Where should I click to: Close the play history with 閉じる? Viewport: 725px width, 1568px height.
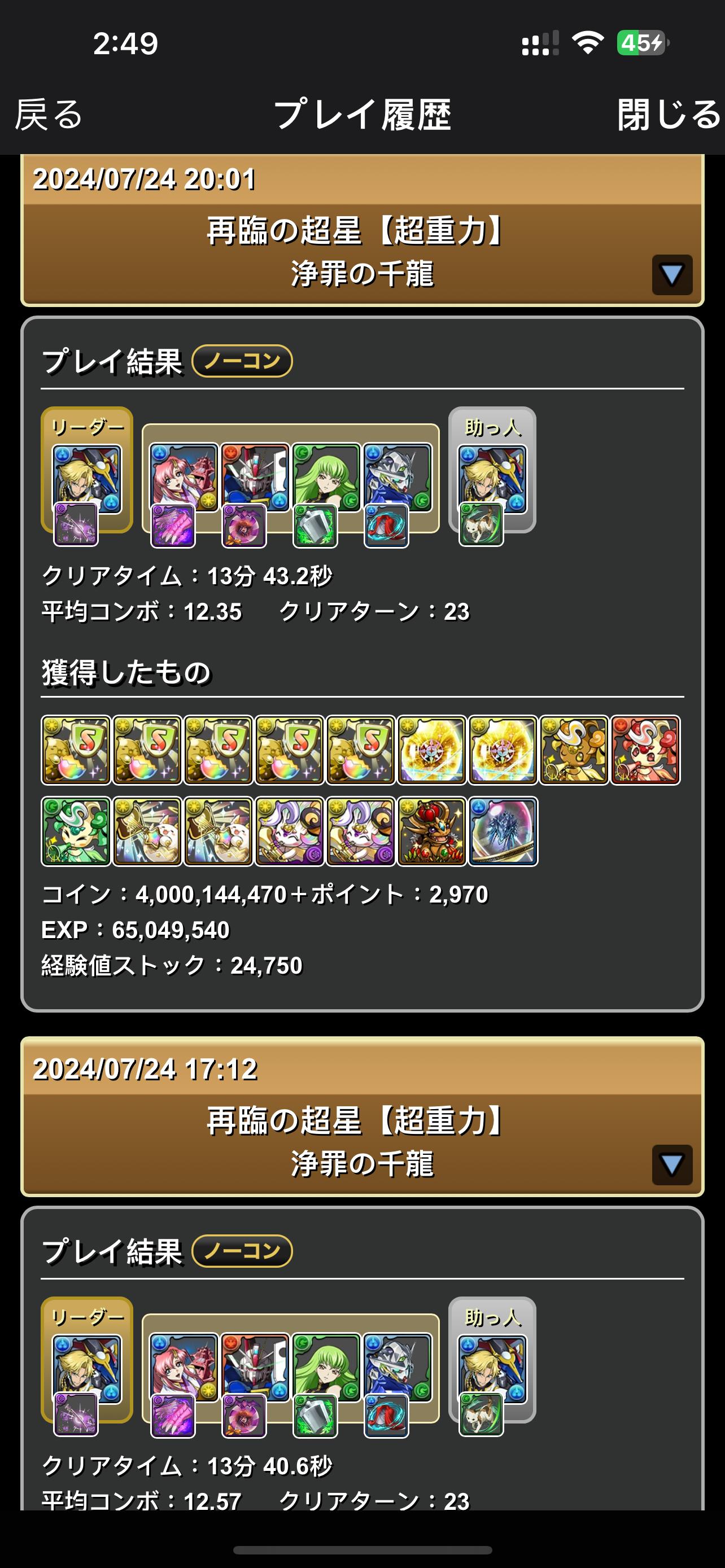(669, 115)
